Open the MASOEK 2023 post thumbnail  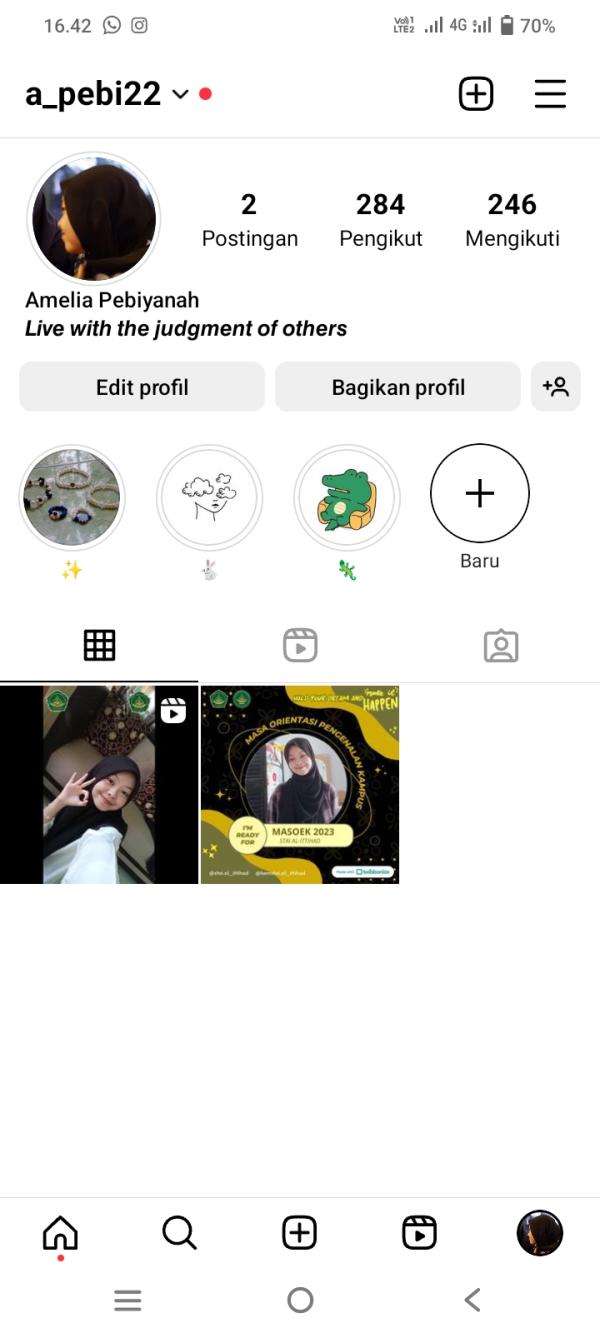(300, 785)
